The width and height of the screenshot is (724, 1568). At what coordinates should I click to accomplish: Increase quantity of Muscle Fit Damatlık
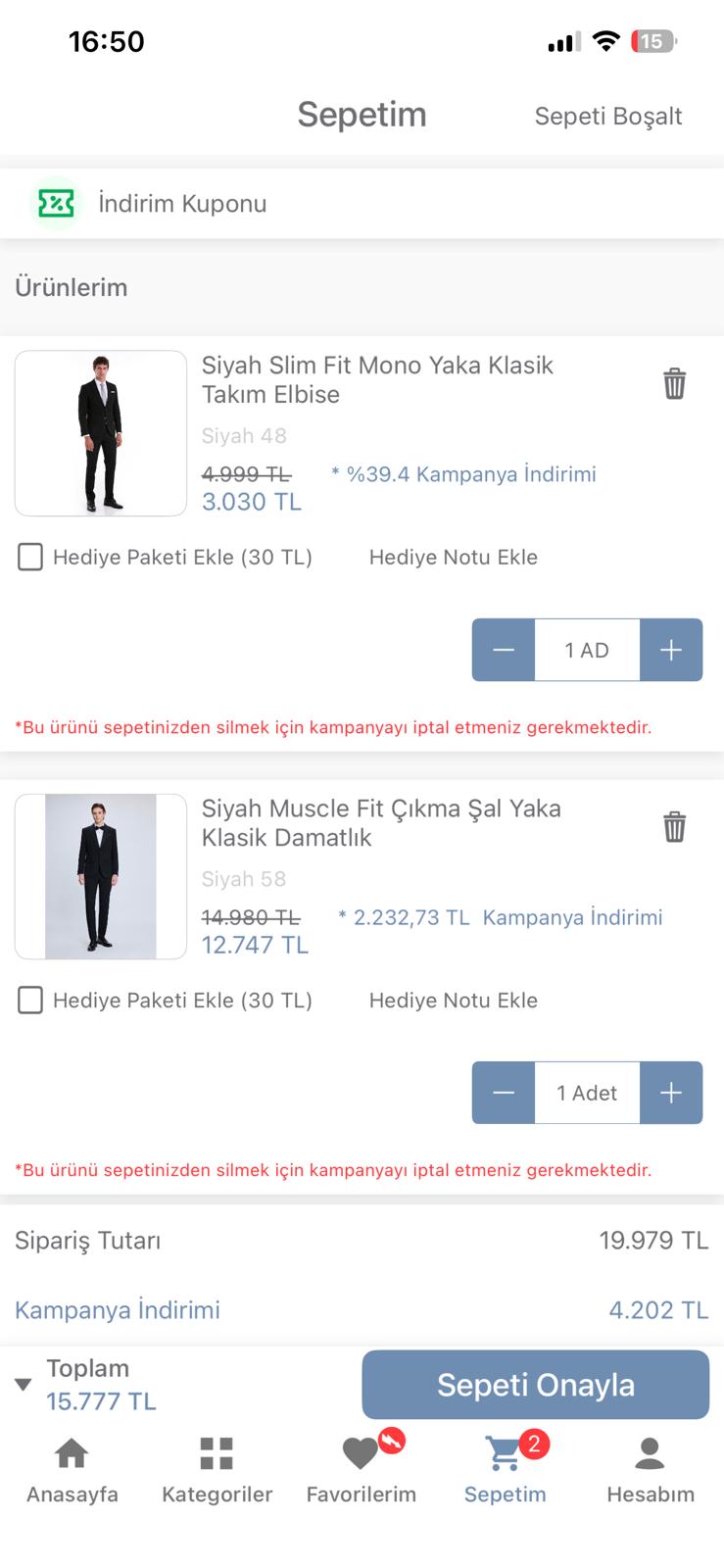(671, 1093)
